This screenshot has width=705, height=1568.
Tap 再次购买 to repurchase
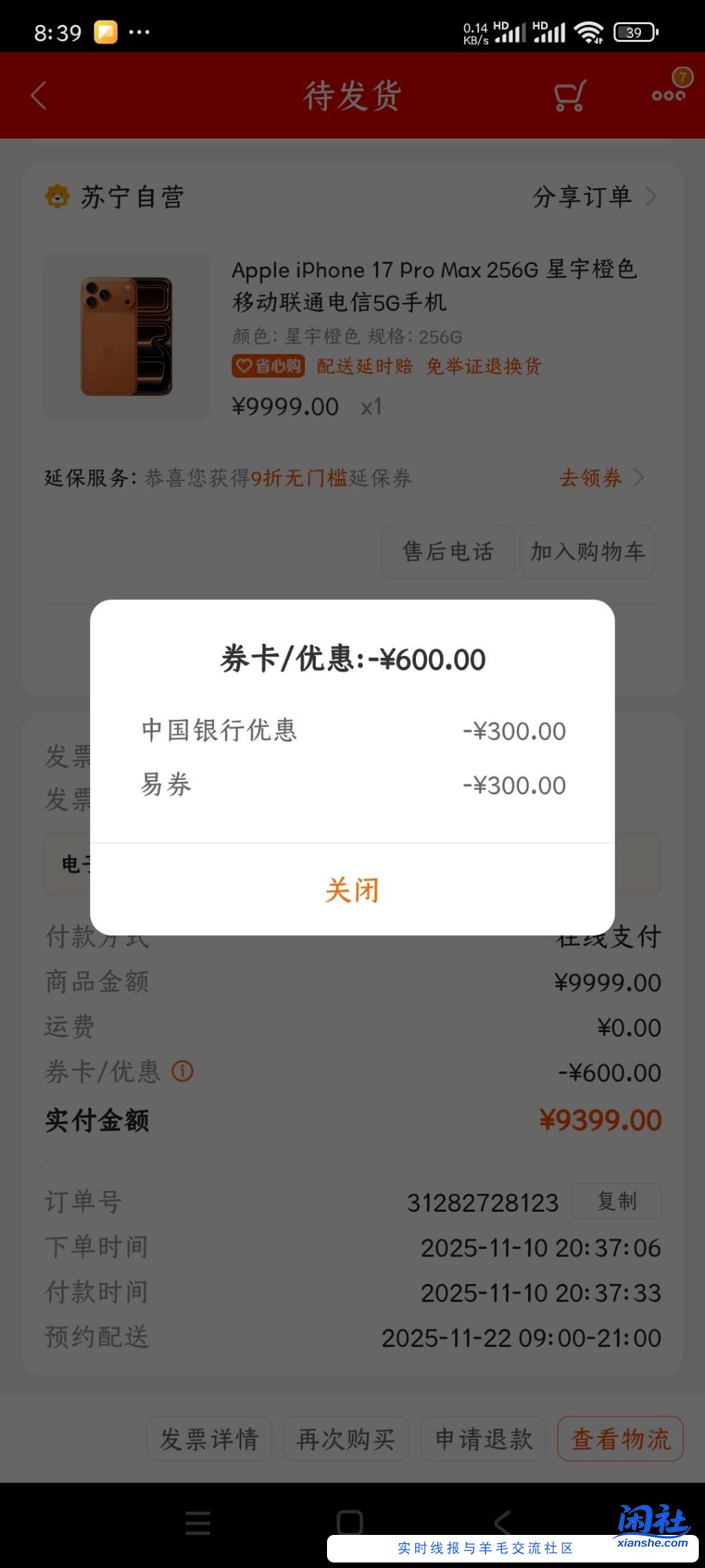tap(346, 1438)
